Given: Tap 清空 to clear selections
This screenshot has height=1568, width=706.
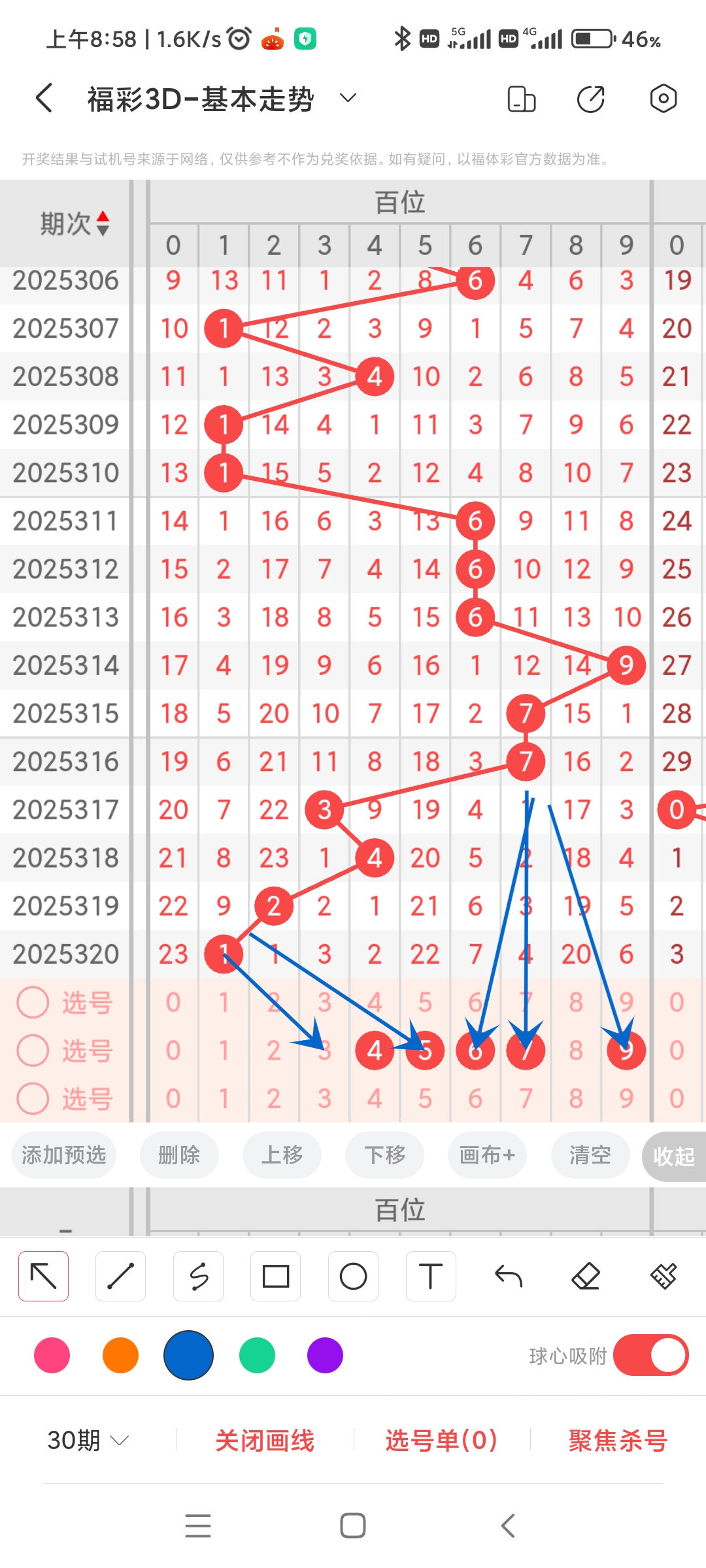Looking at the screenshot, I should pos(589,1155).
